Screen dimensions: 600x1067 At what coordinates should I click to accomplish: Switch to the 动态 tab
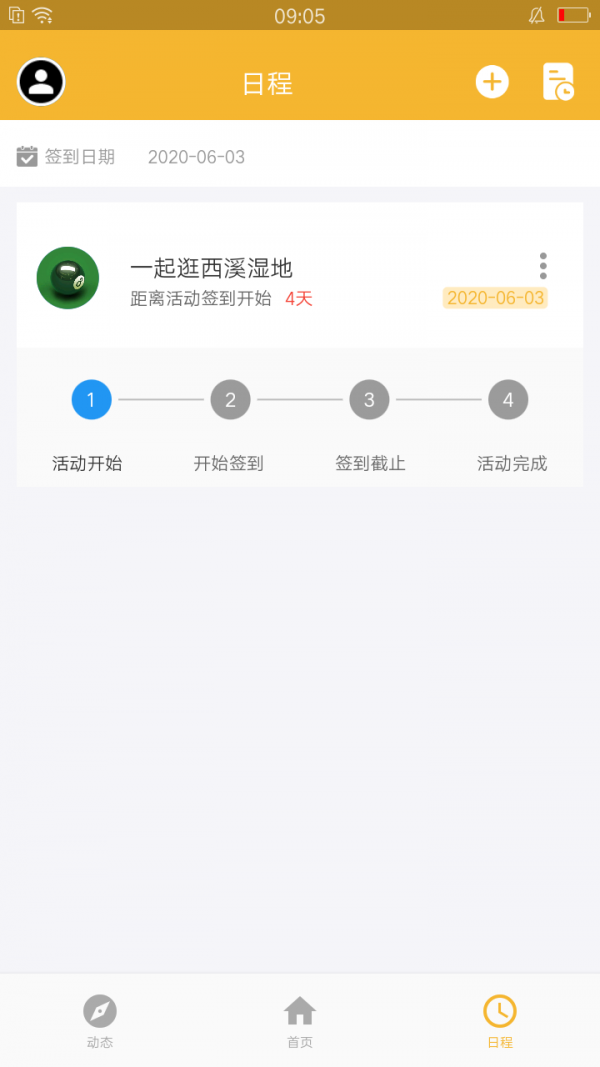click(100, 1021)
